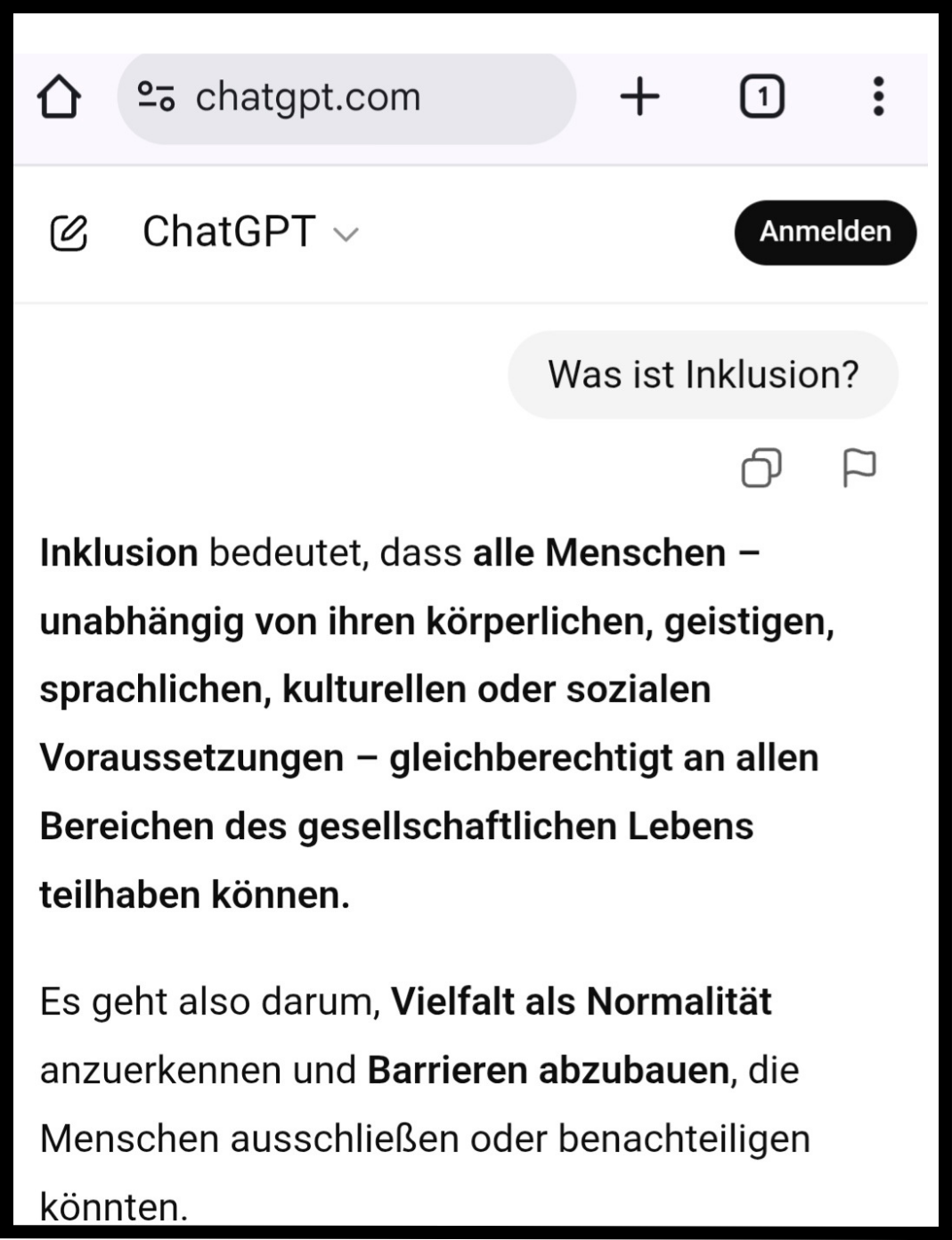Image resolution: width=952 pixels, height=1240 pixels.
Task: Select the user message 'Was ist Inklusion?'
Action: tap(704, 374)
